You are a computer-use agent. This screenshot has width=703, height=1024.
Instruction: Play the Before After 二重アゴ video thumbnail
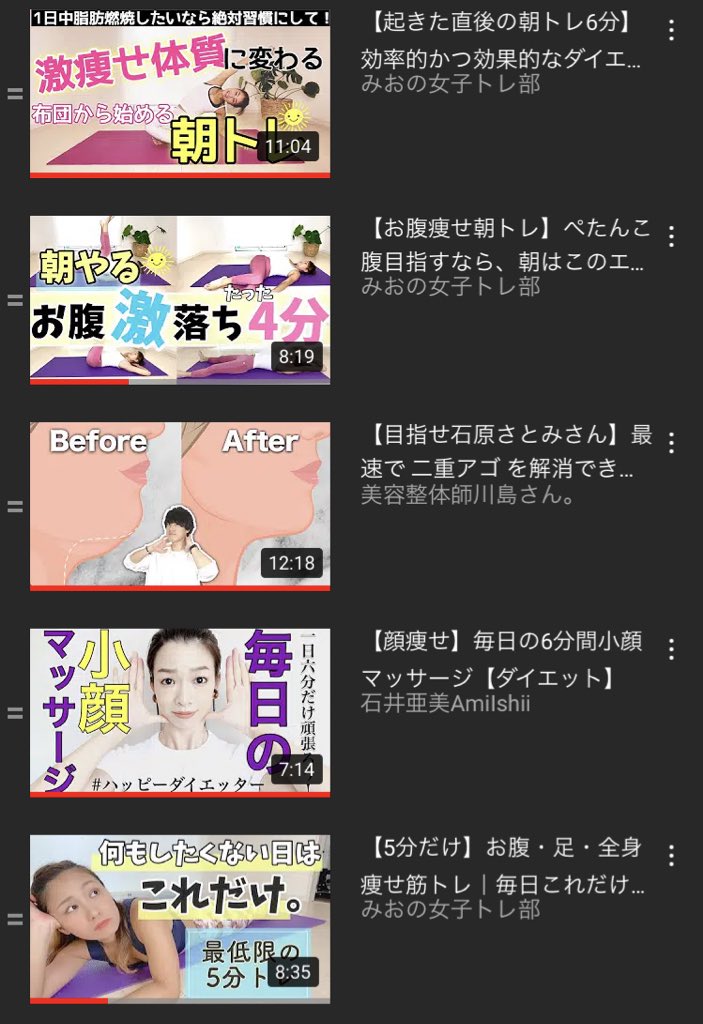click(x=180, y=506)
